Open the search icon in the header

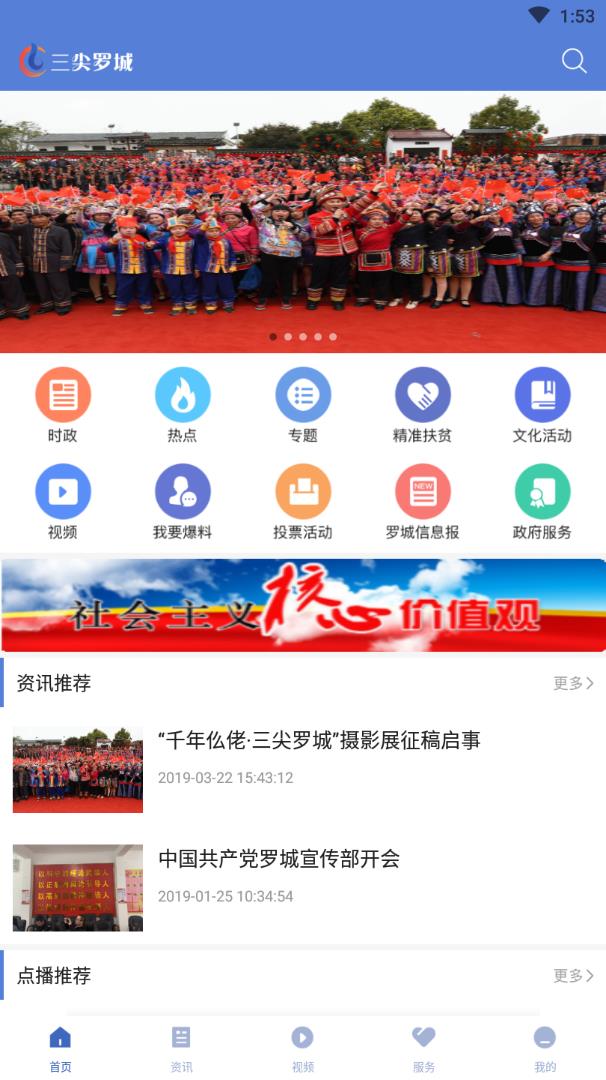(574, 61)
